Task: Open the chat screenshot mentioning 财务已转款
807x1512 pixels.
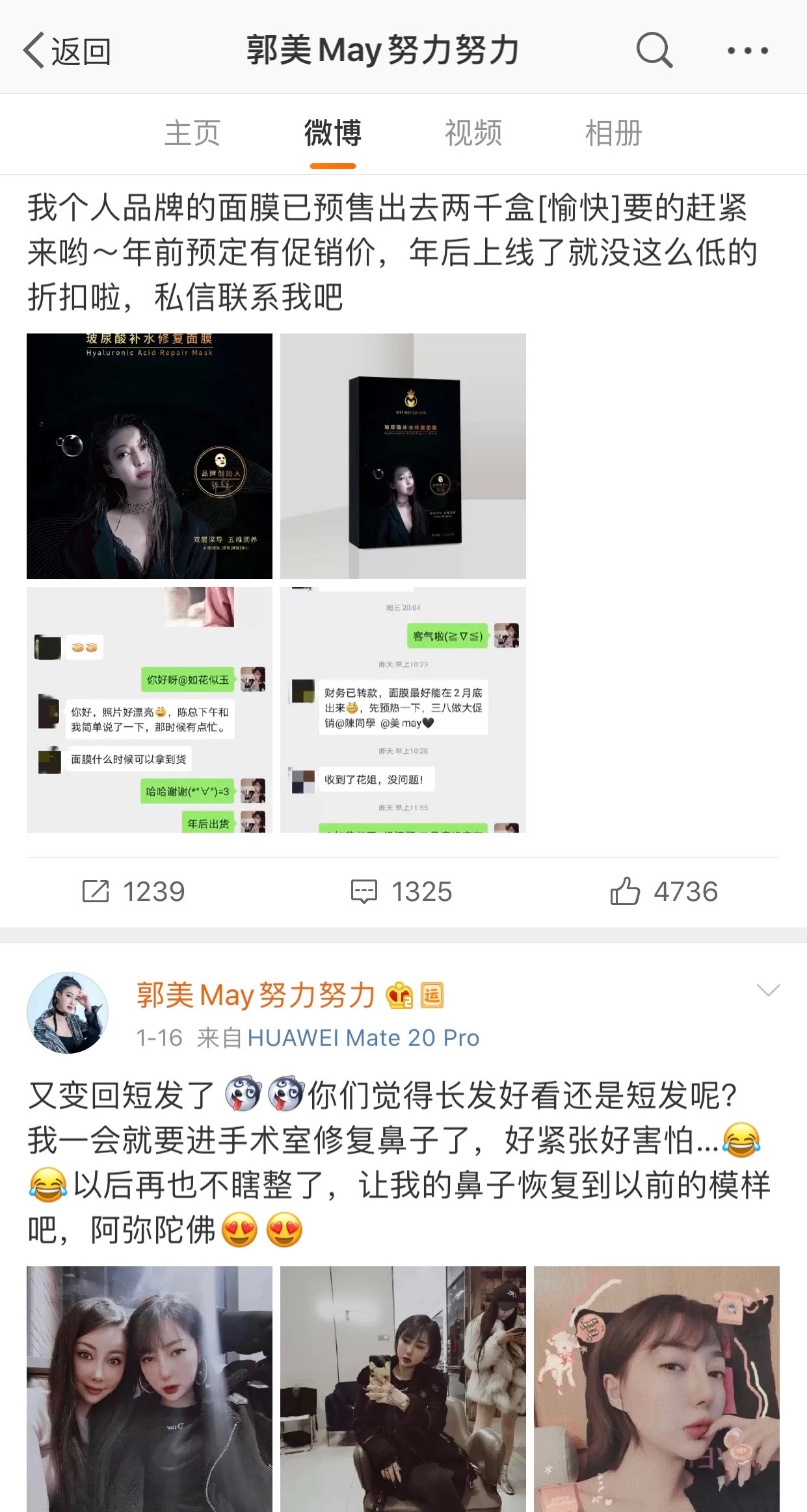Action: pos(403,709)
